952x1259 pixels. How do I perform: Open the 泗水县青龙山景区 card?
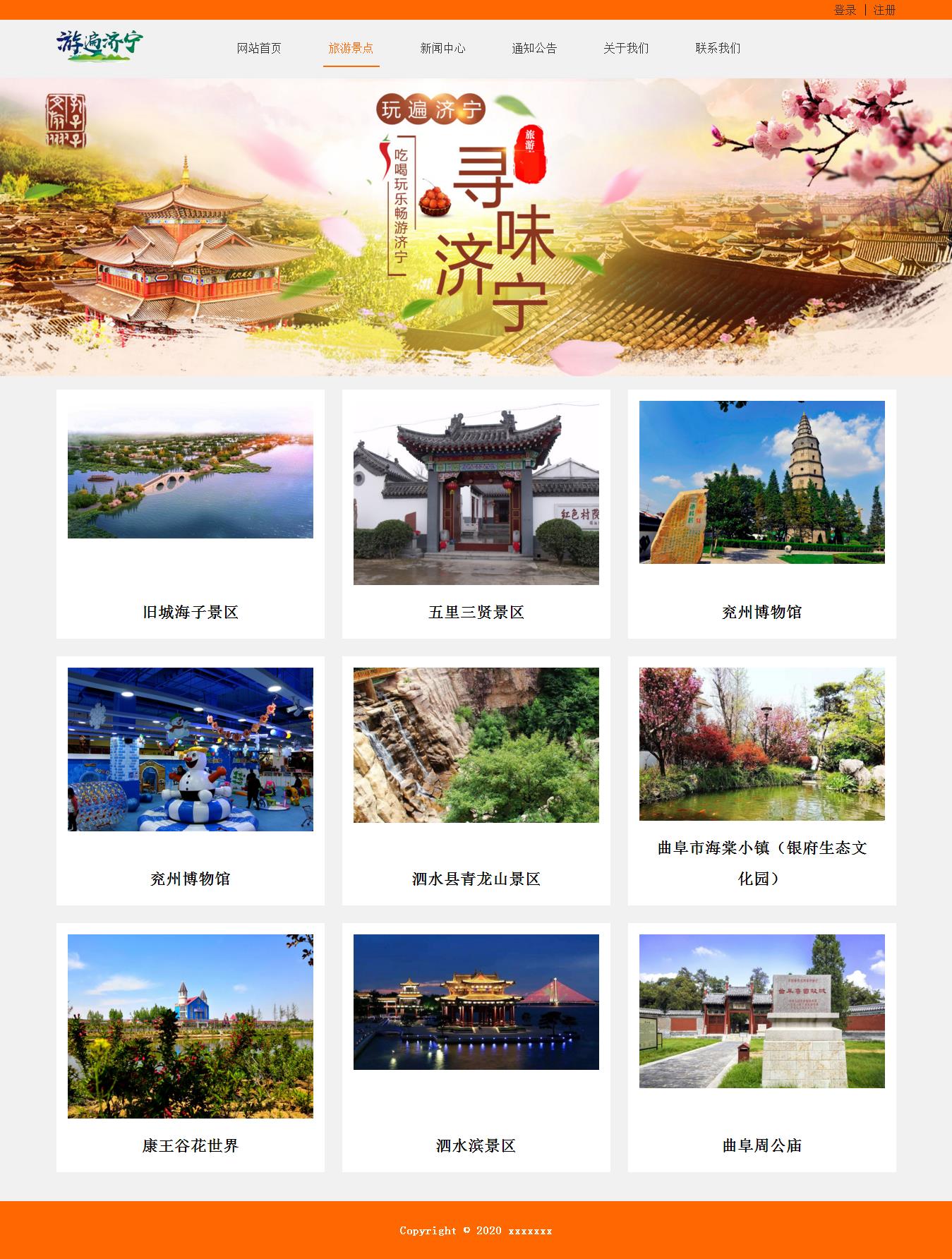[476, 781]
